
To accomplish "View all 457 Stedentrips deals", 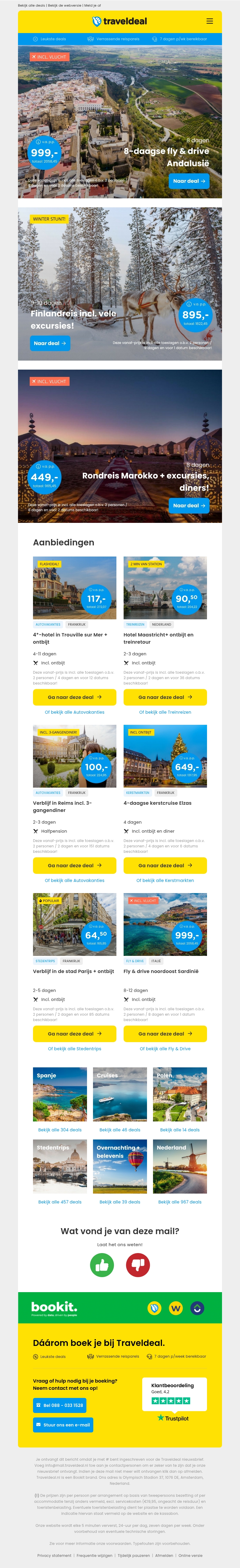I will [59, 1202].
